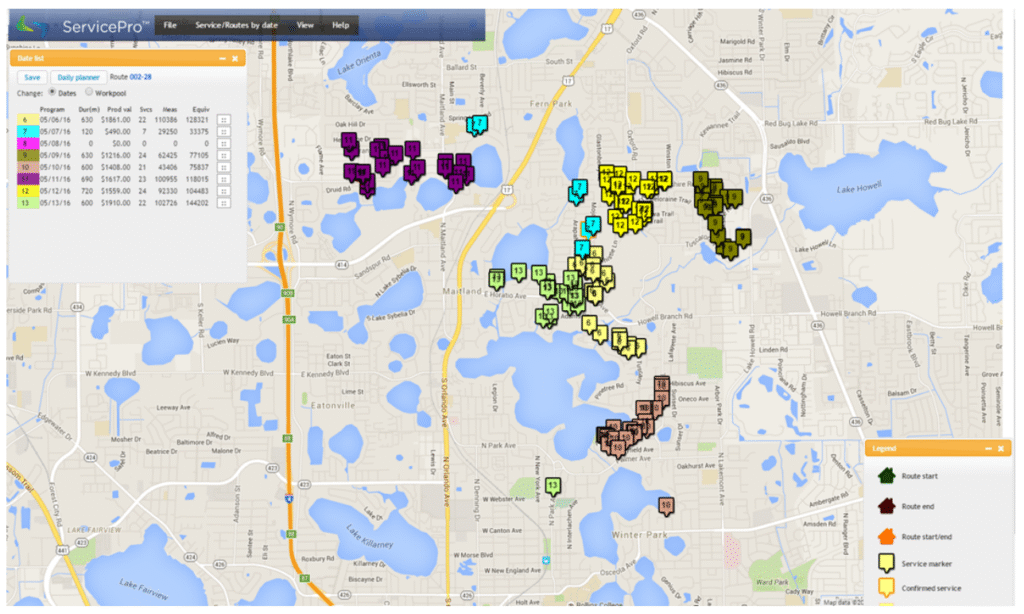The image size is (1024, 614).
Task: Open the File menu
Action: [x=170, y=23]
